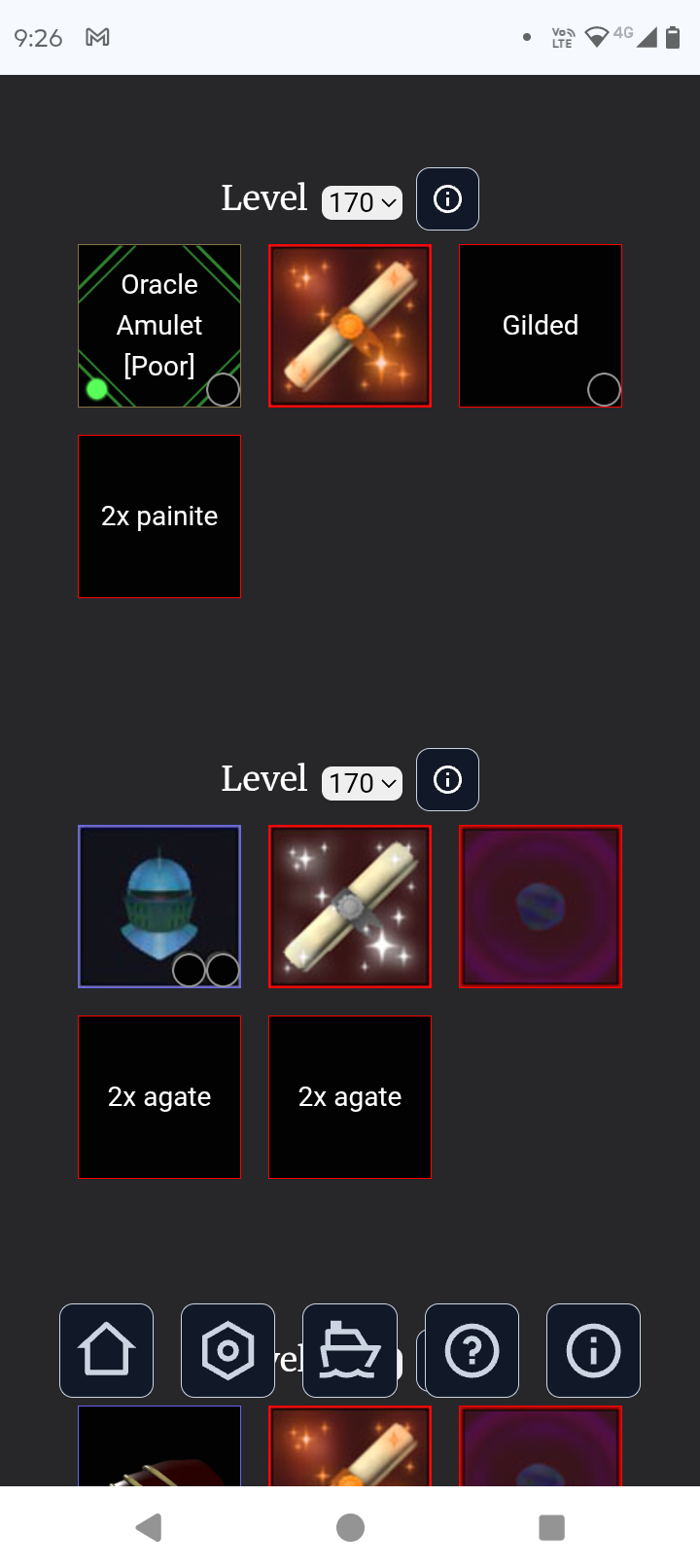Tap the Gilded modifier slot
700x1568 pixels.
[541, 325]
